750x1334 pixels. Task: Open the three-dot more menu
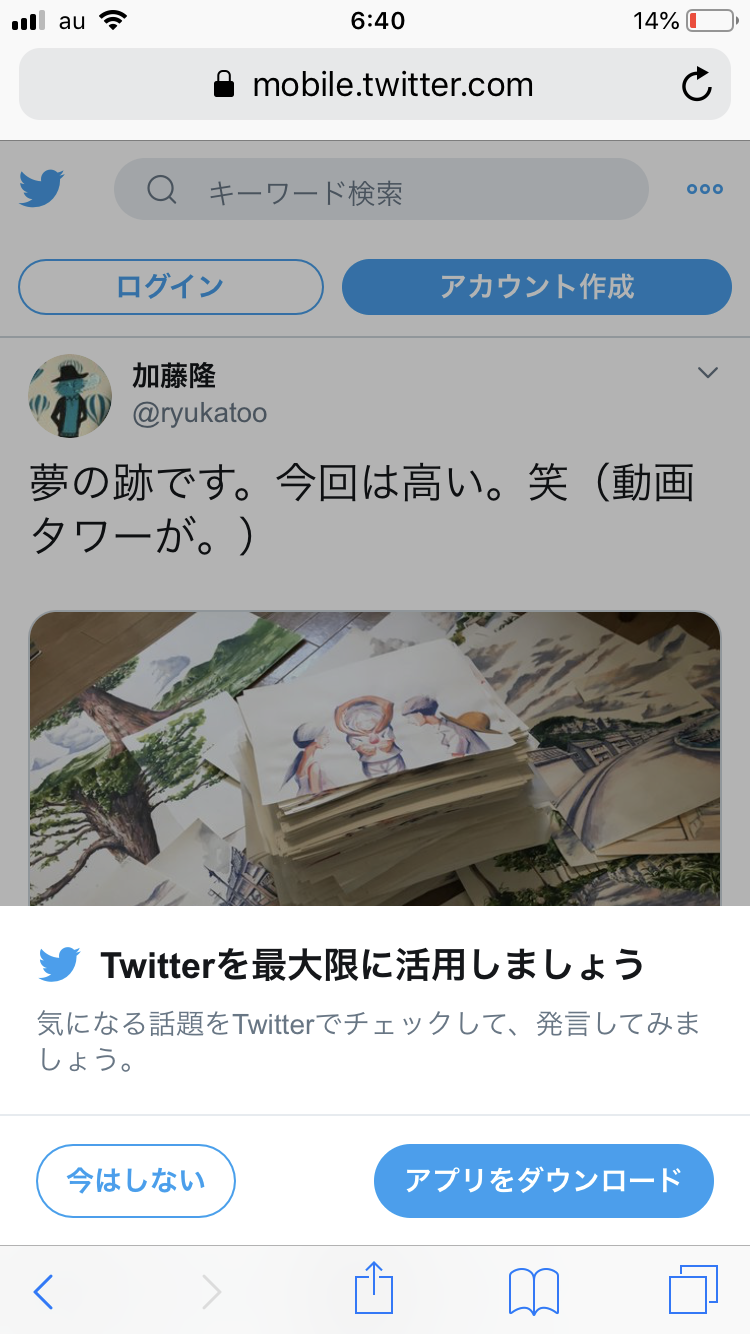coord(704,189)
